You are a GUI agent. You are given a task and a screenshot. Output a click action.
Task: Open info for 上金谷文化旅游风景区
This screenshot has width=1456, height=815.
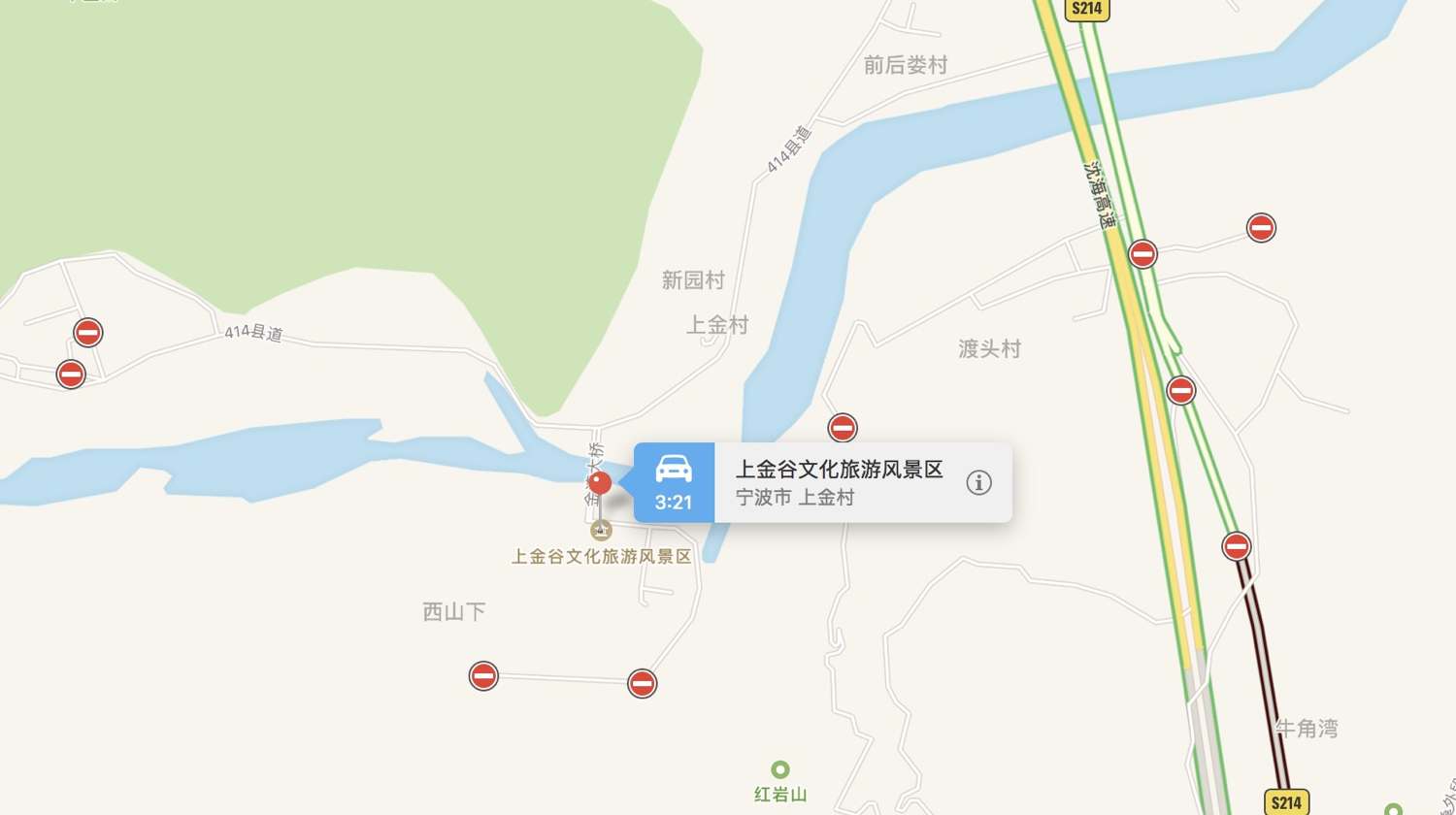(978, 482)
